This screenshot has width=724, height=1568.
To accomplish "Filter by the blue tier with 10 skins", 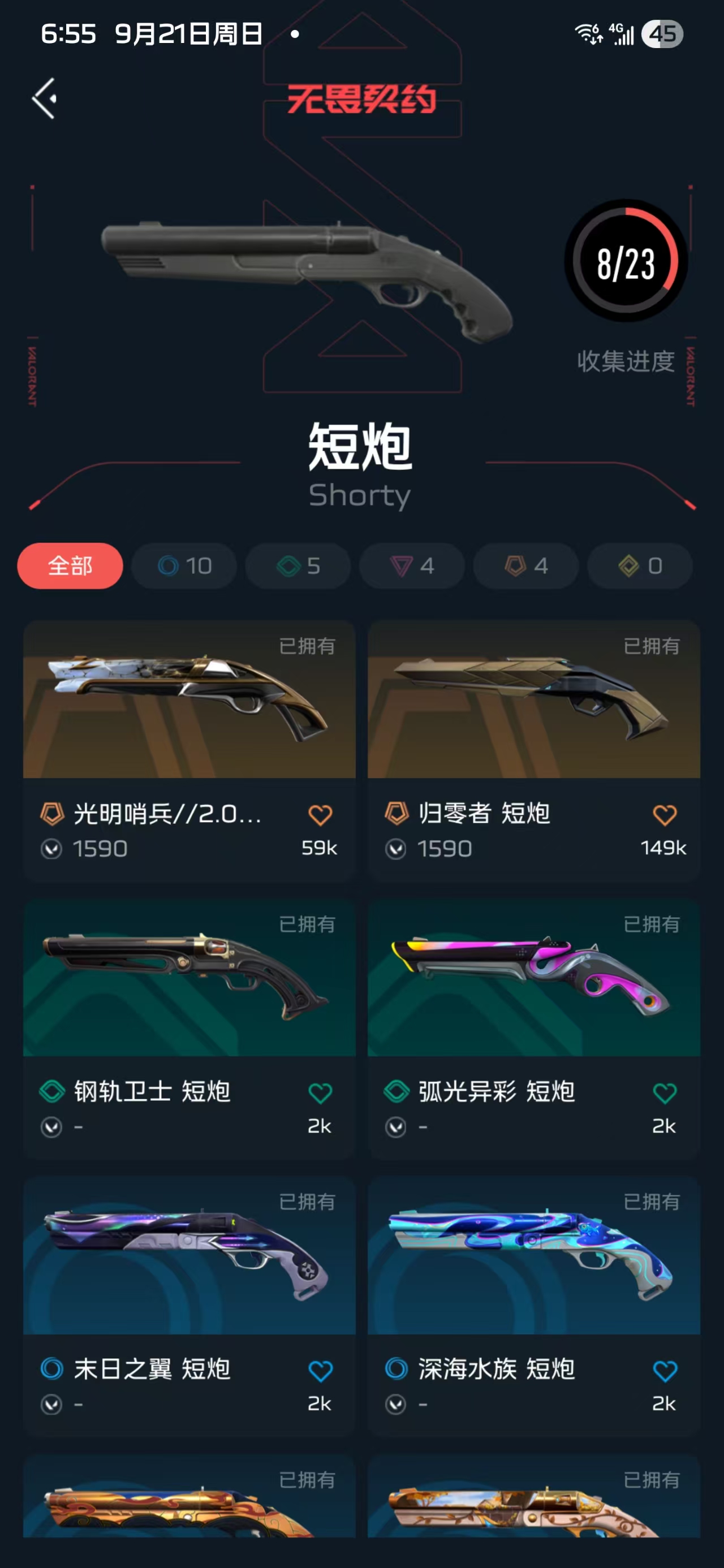I will (184, 566).
